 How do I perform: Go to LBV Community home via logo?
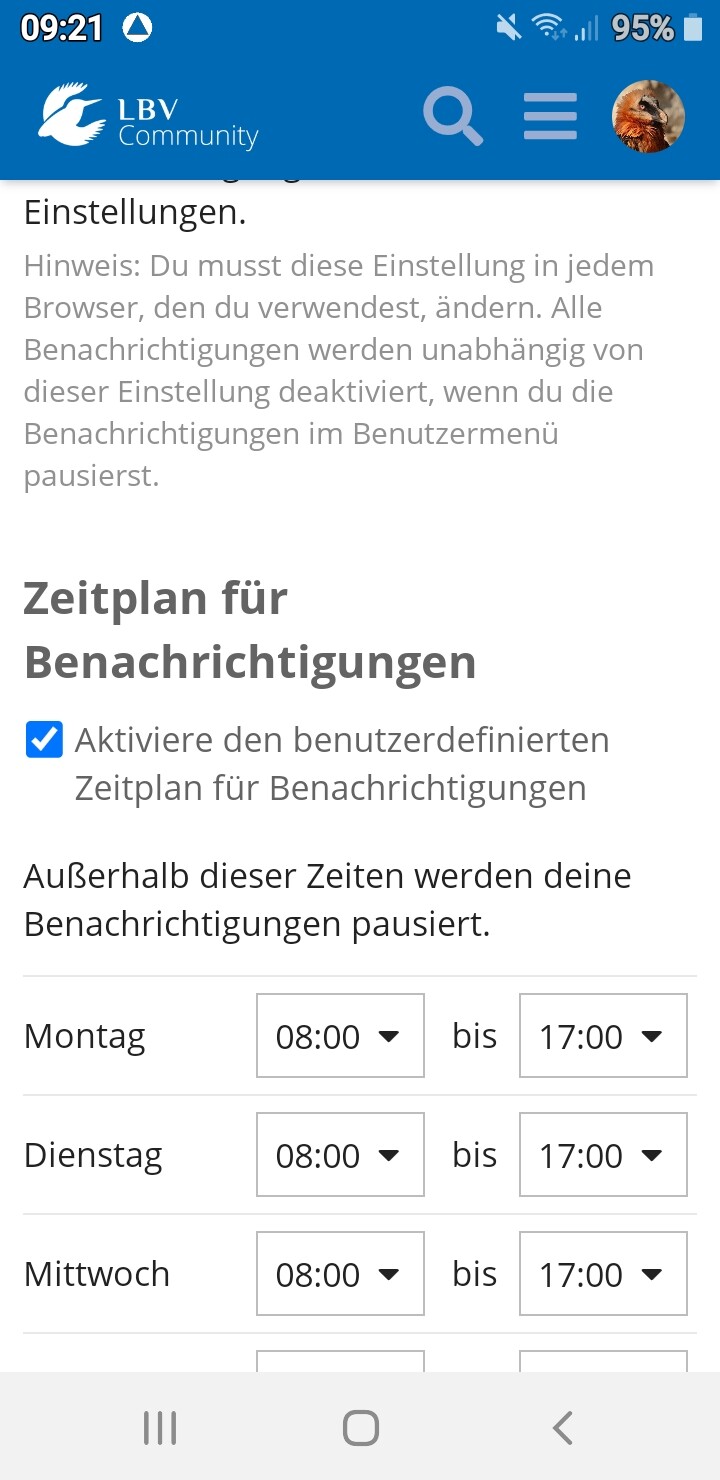pos(148,116)
